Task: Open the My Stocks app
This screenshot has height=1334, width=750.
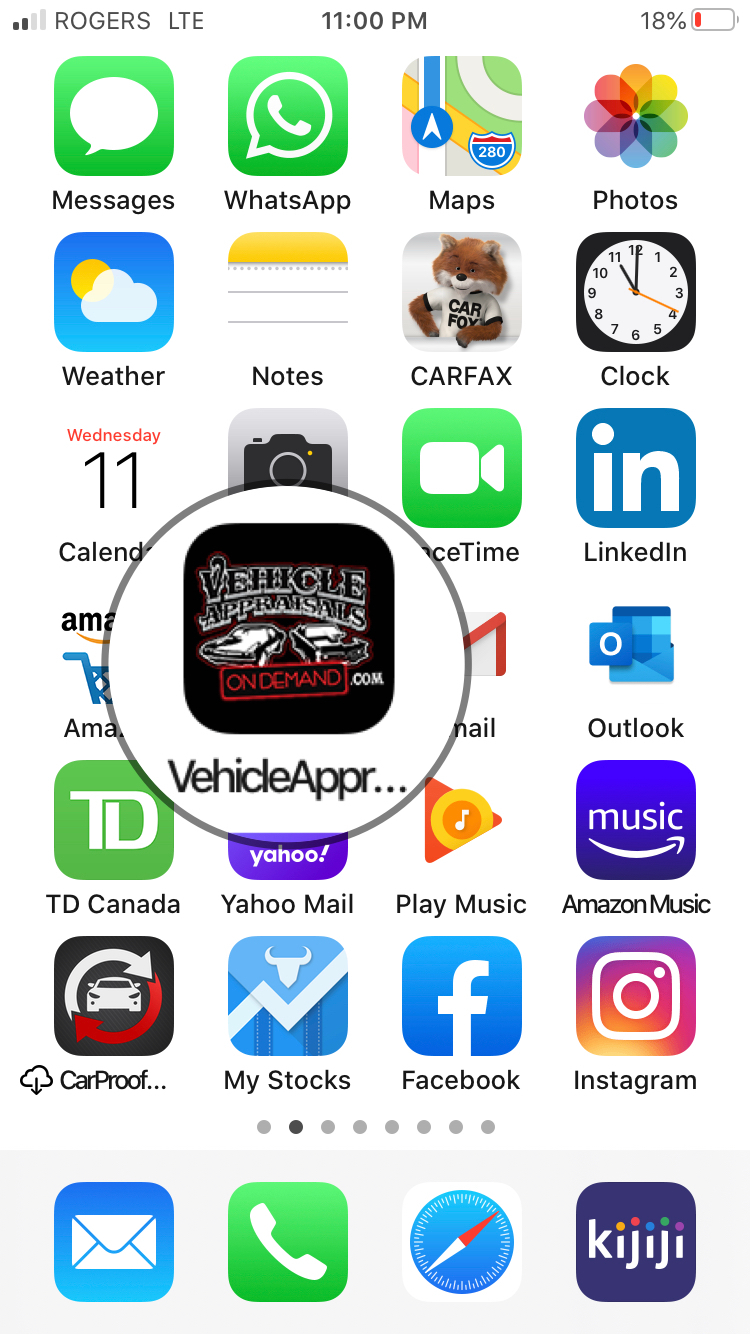Action: coord(288,996)
